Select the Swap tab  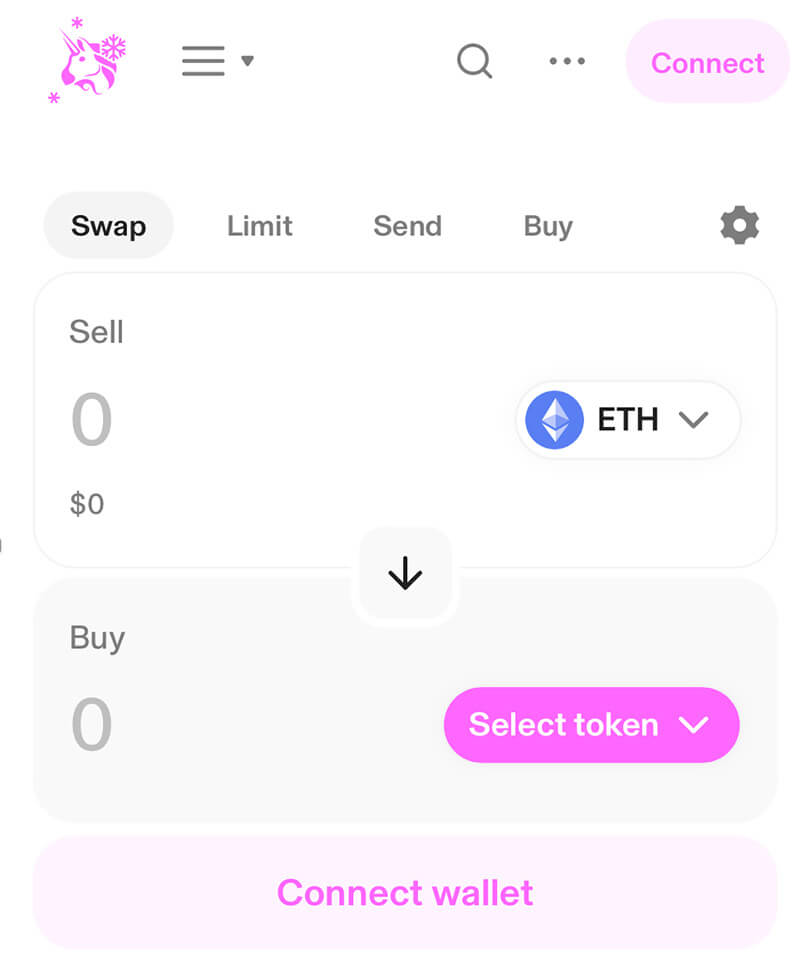108,226
